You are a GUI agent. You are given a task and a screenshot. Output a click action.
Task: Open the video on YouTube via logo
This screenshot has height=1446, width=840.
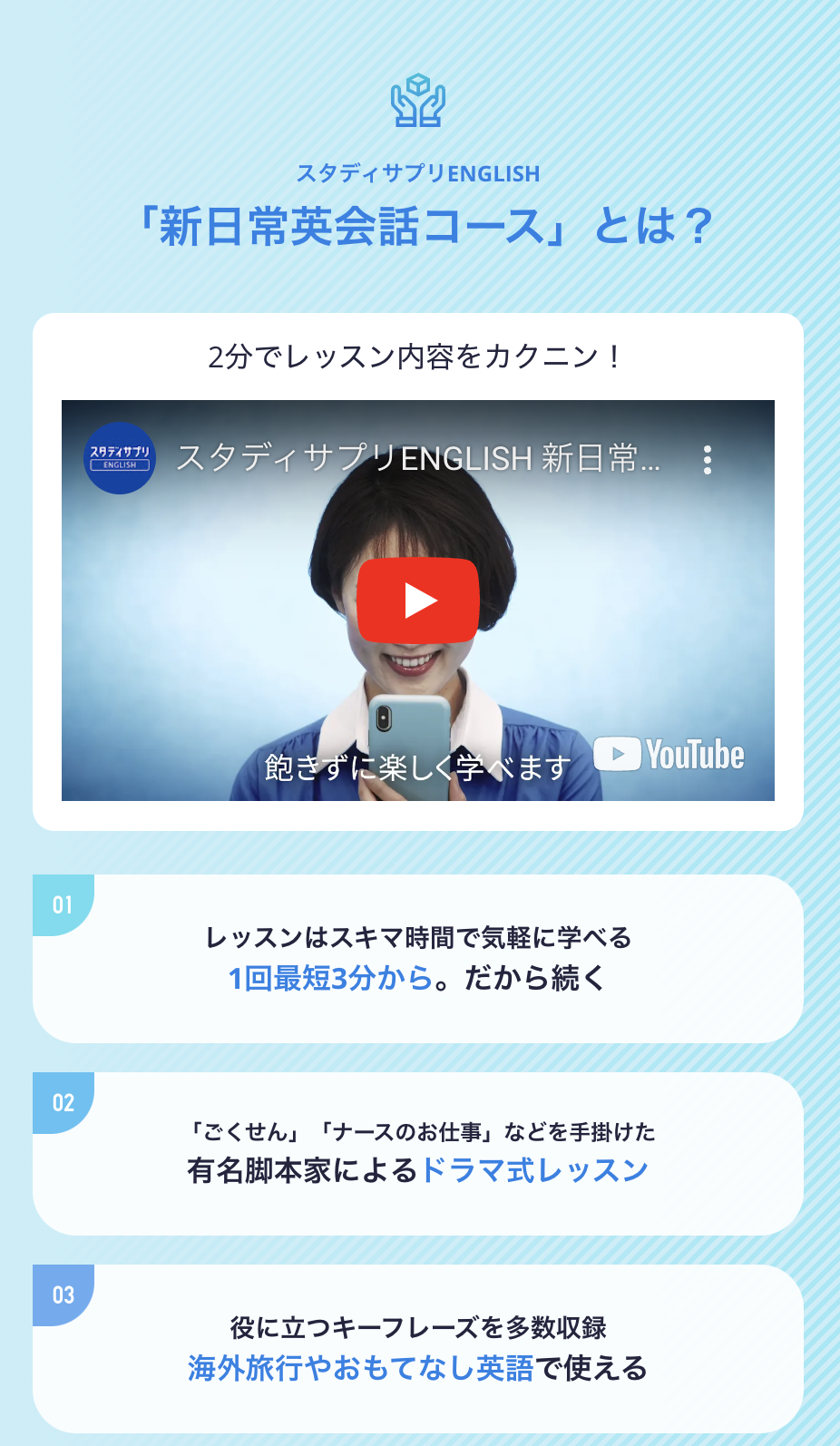tap(669, 755)
